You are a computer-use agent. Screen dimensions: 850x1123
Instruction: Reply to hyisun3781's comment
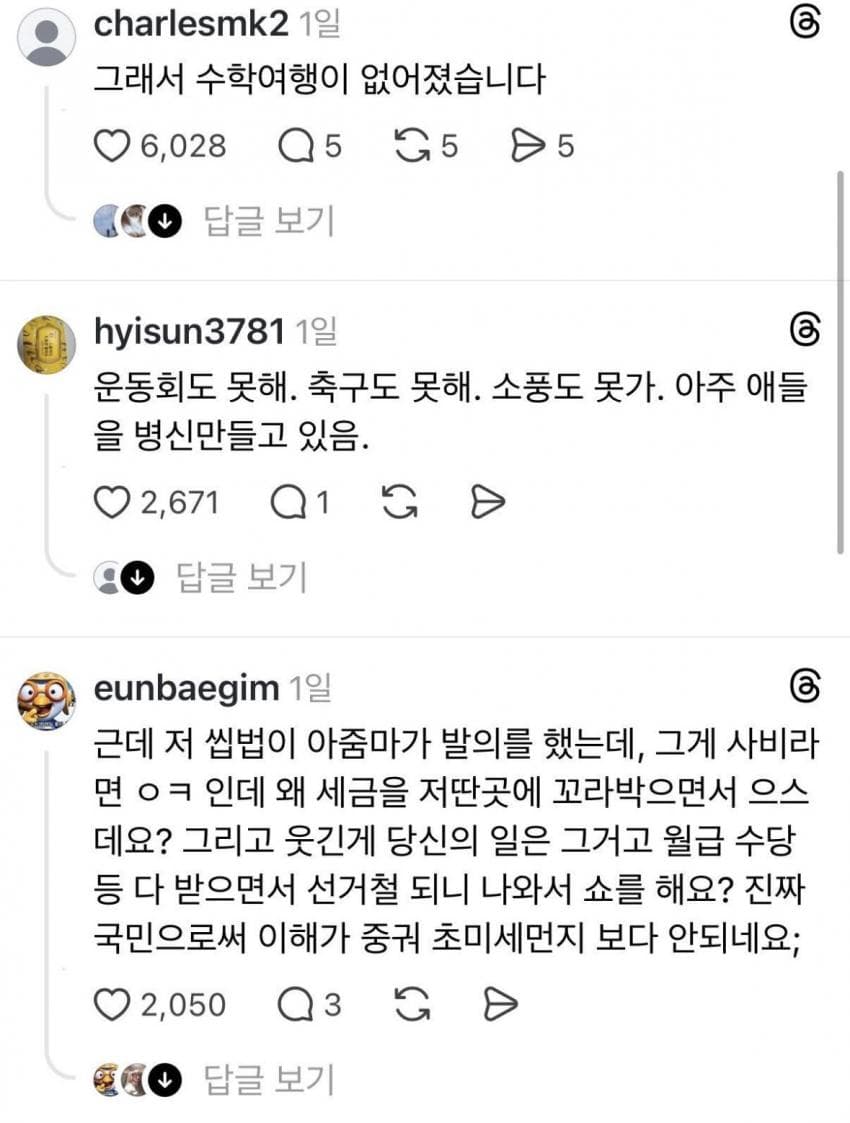(290, 503)
